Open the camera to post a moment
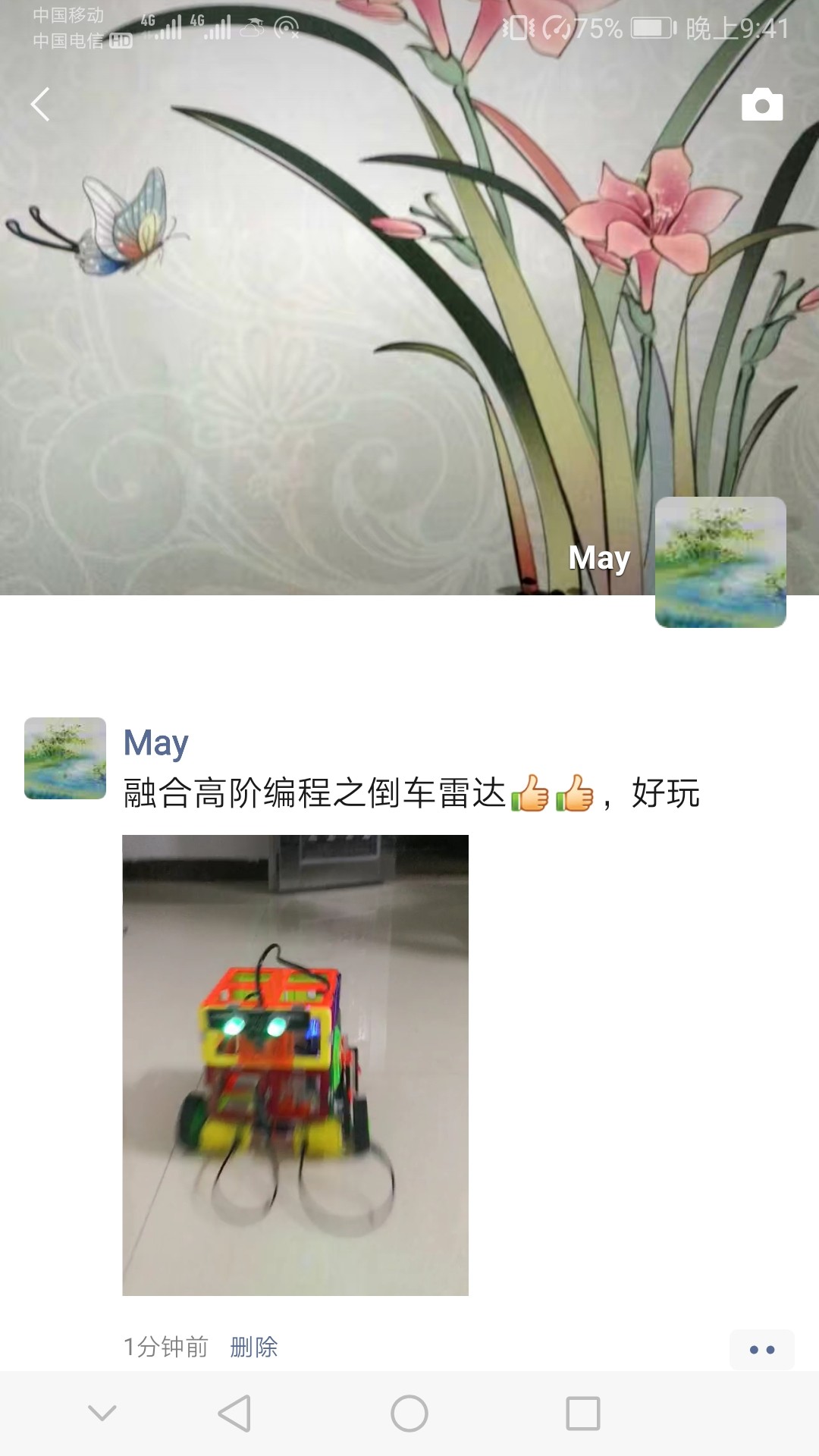The image size is (819, 1456). [x=761, y=105]
